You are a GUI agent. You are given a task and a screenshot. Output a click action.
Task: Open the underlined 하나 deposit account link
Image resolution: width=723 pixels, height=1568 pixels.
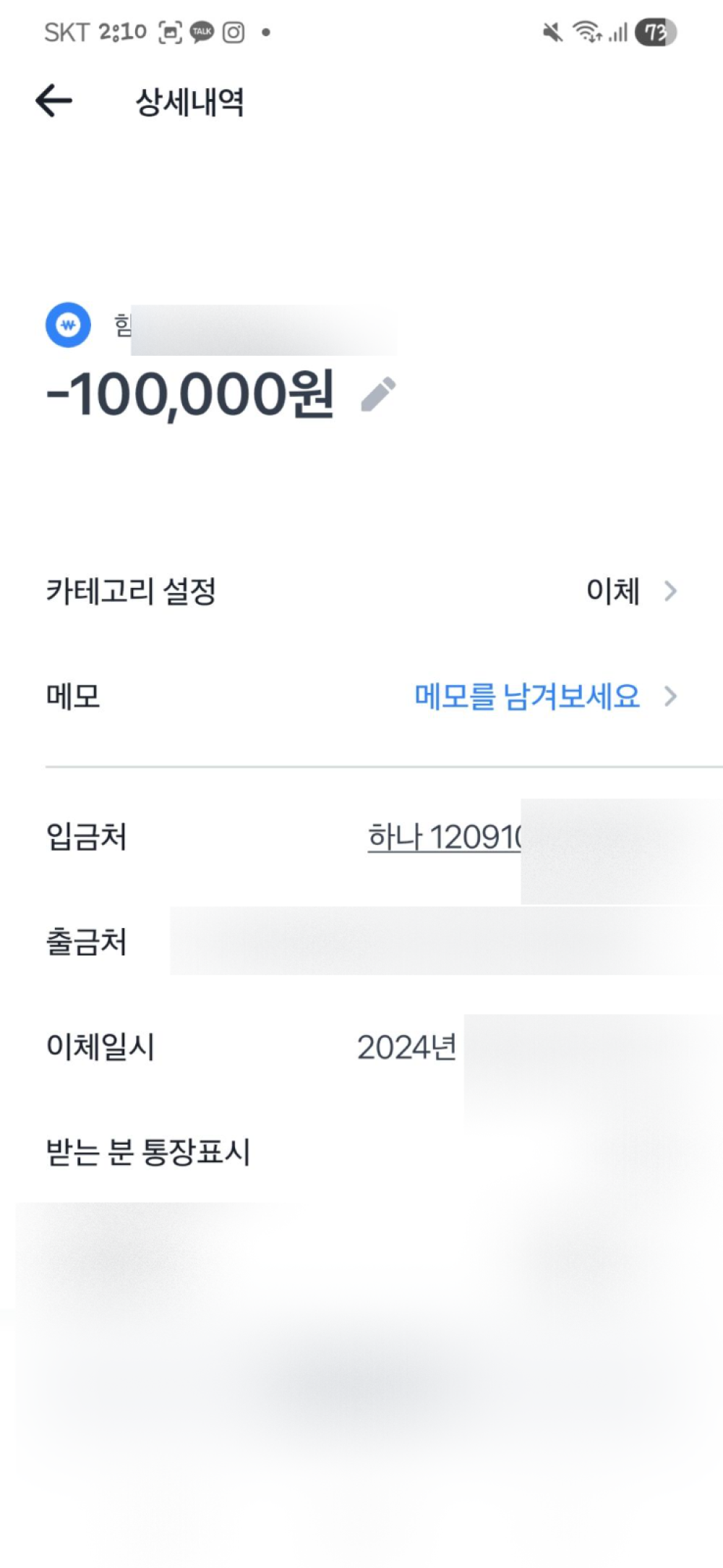pyautogui.click(x=444, y=838)
